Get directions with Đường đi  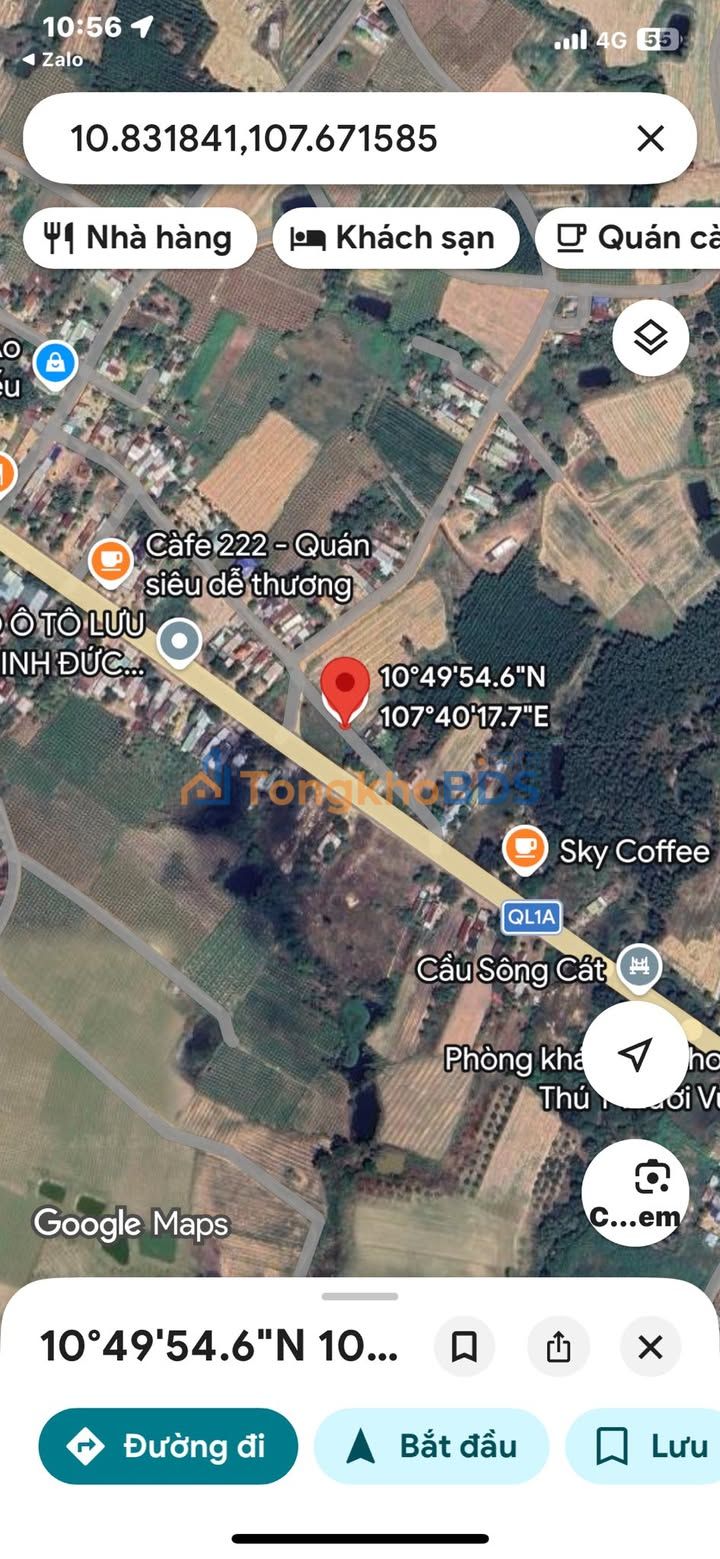coord(168,1446)
